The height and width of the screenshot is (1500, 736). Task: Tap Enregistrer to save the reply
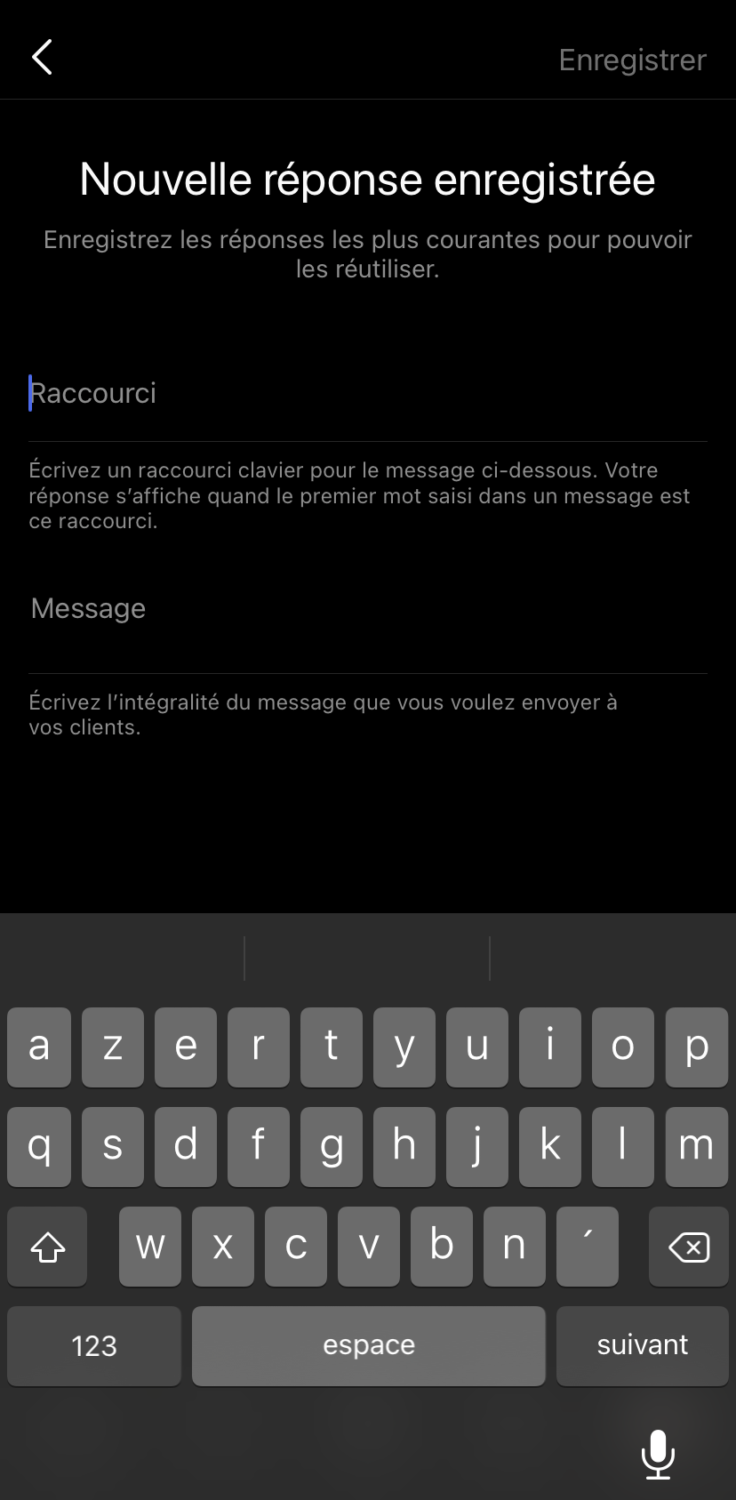(x=632, y=60)
